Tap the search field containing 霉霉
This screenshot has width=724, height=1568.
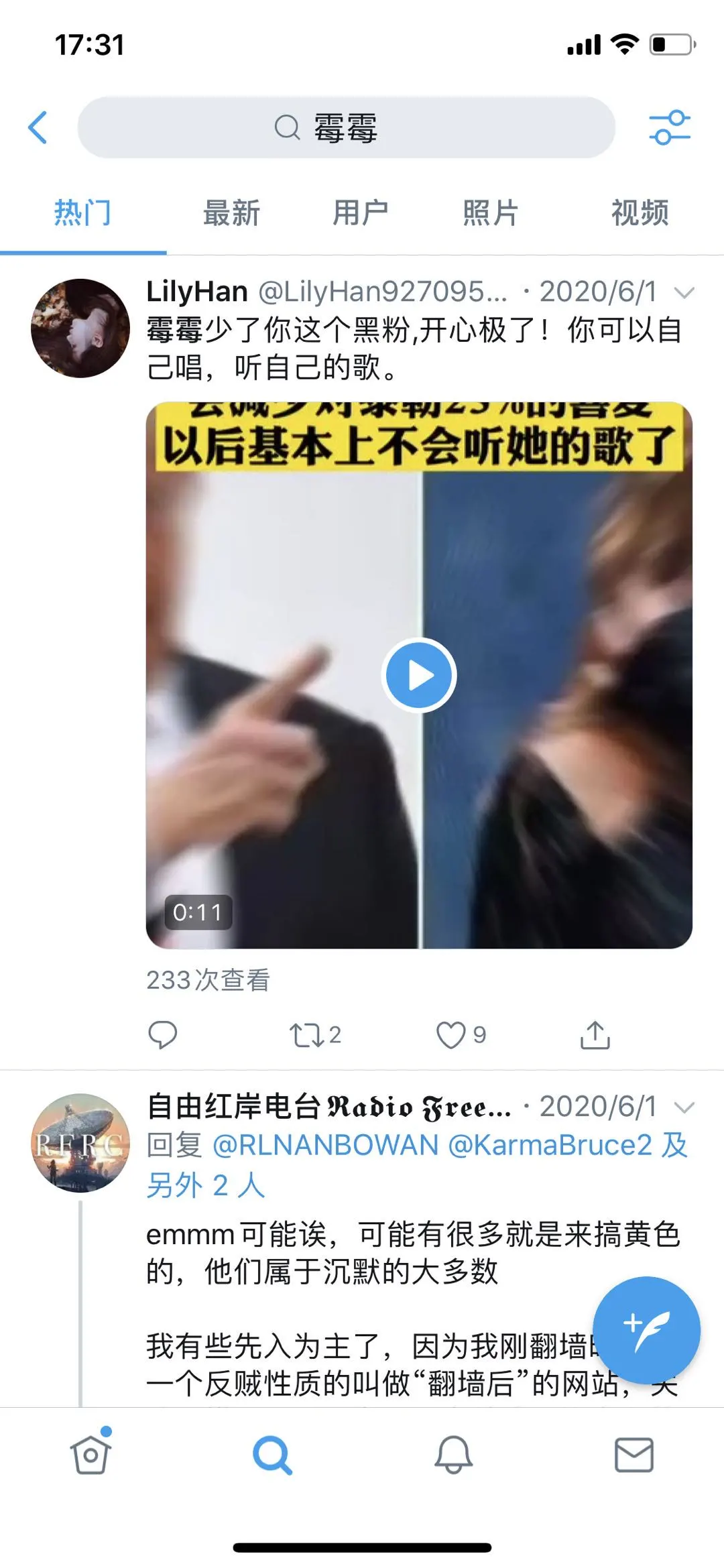coord(346,127)
